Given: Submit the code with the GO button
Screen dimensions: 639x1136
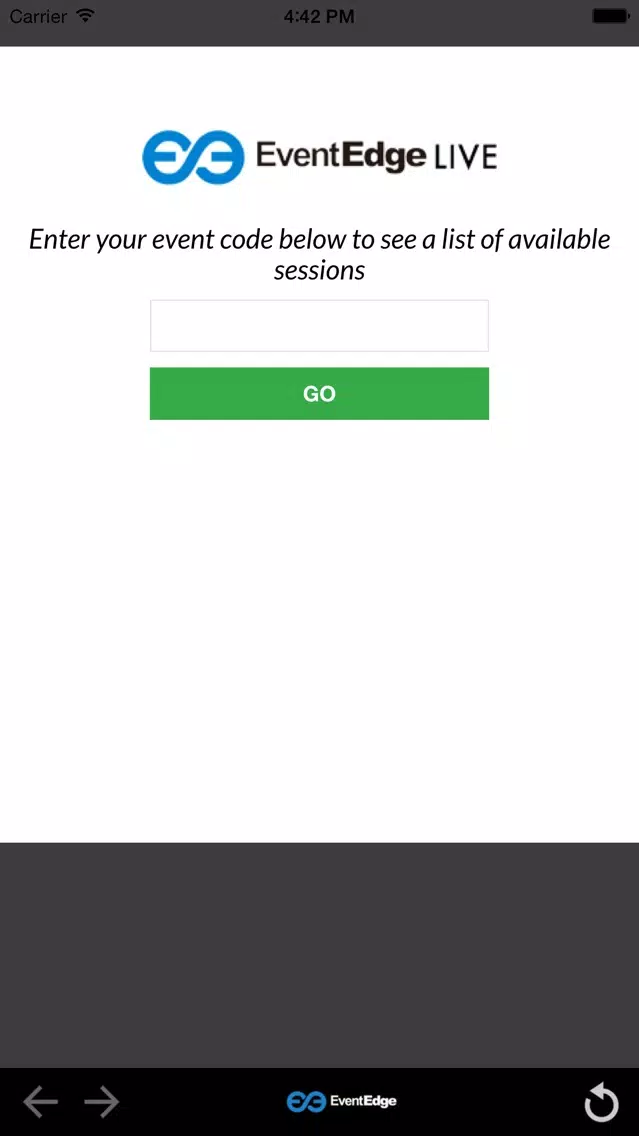Looking at the screenshot, I should pos(319,394).
